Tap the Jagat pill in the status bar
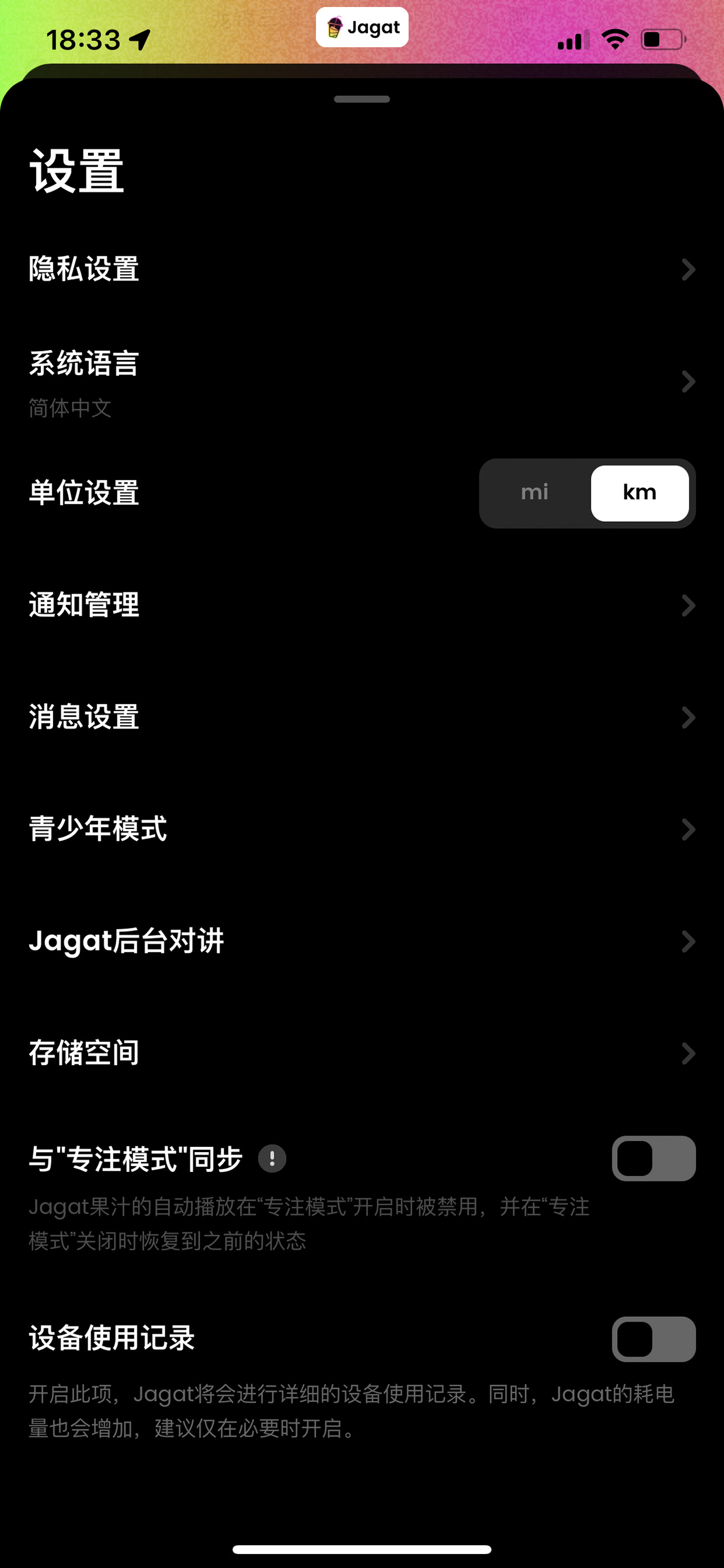The width and height of the screenshot is (724, 1568). click(x=362, y=27)
